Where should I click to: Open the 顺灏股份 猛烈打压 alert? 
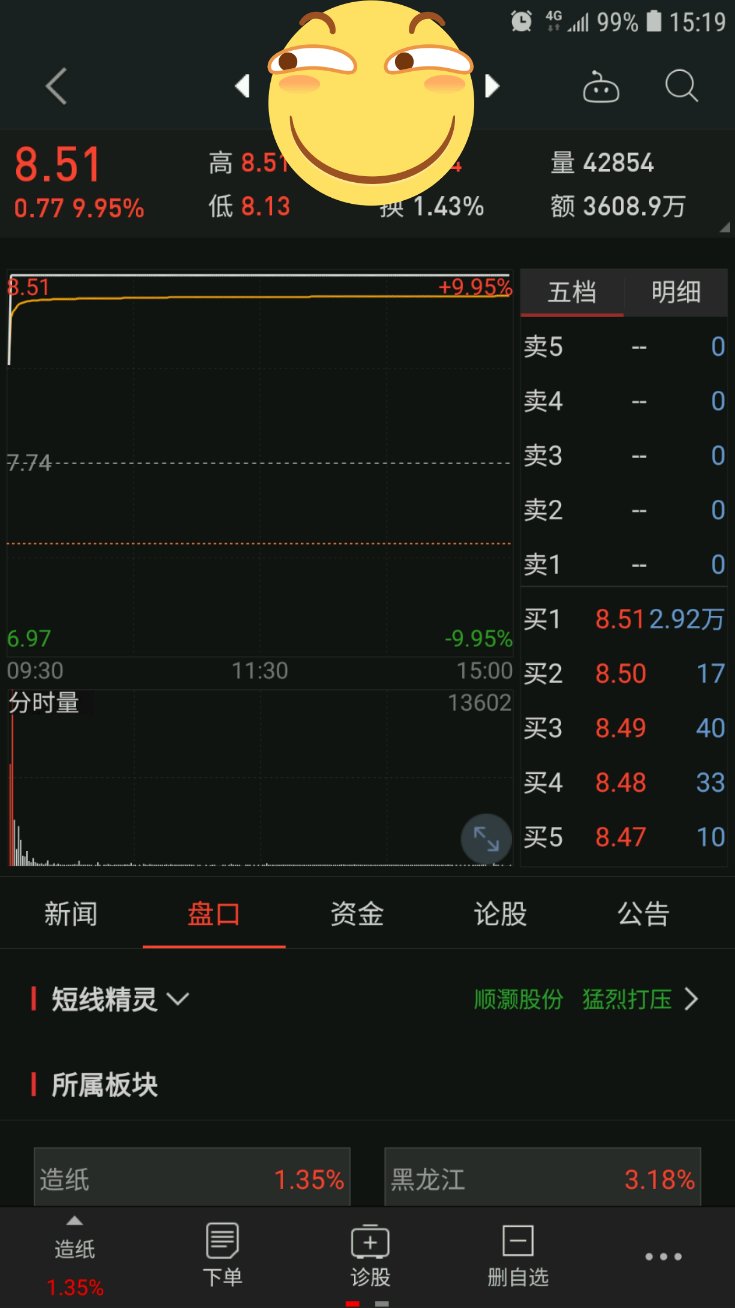click(586, 999)
